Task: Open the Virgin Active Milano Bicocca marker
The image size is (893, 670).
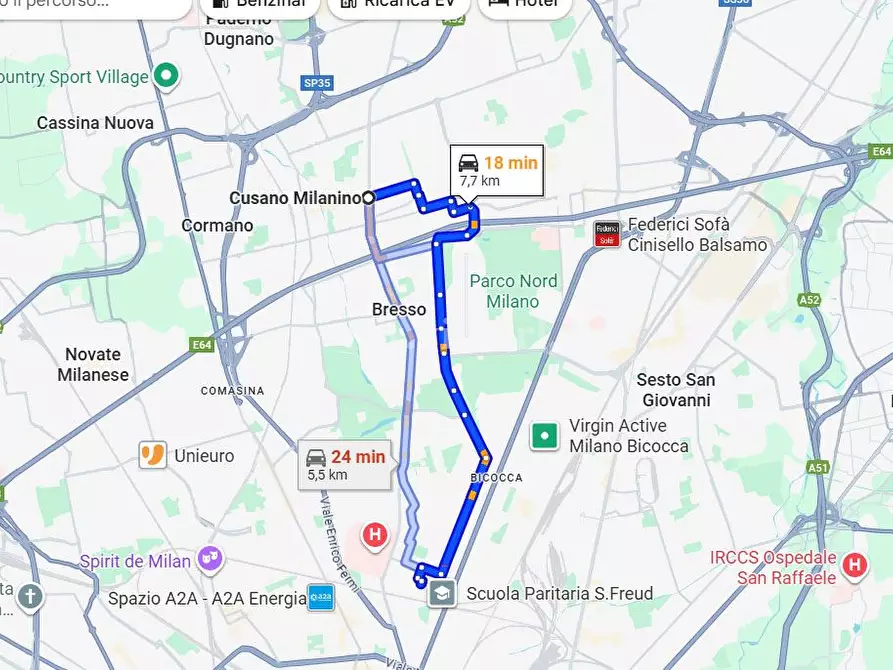Action: point(544,436)
